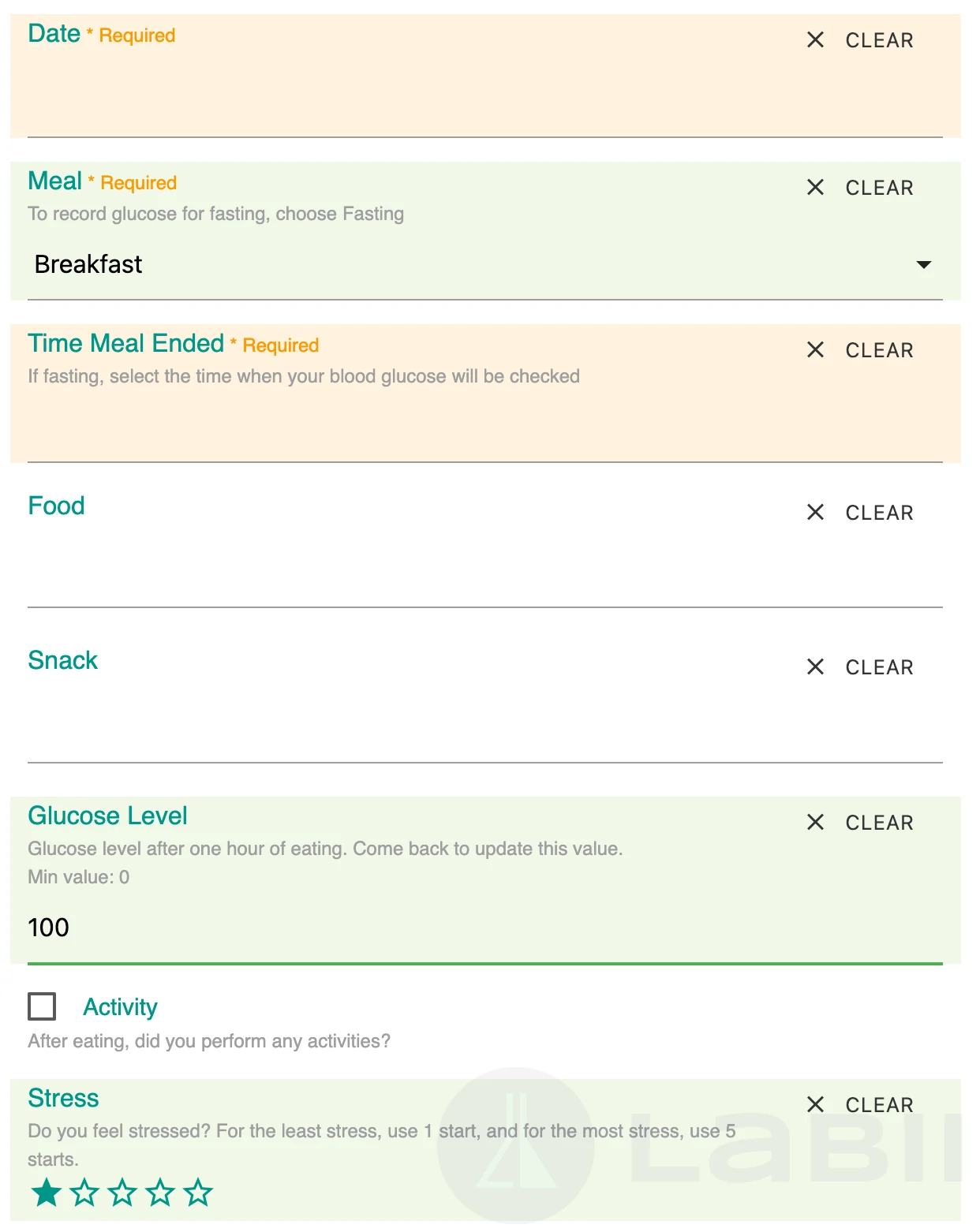Rate Stress as two stars

click(x=84, y=1193)
